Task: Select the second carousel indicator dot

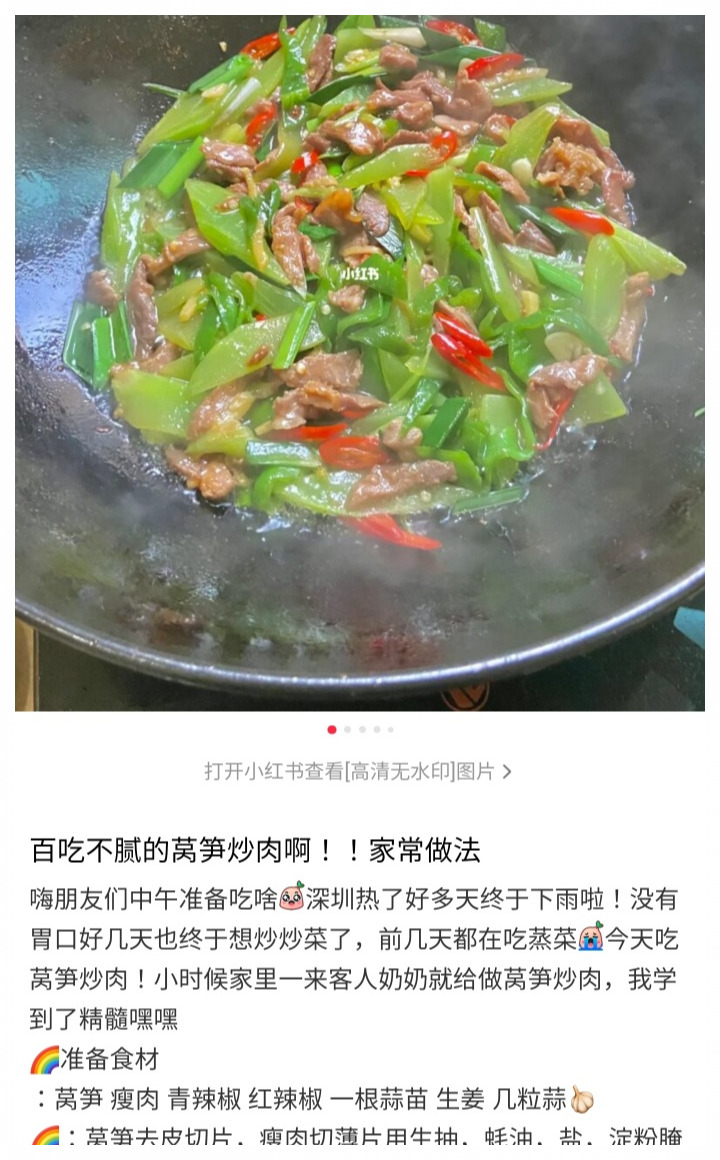Action: (x=347, y=731)
